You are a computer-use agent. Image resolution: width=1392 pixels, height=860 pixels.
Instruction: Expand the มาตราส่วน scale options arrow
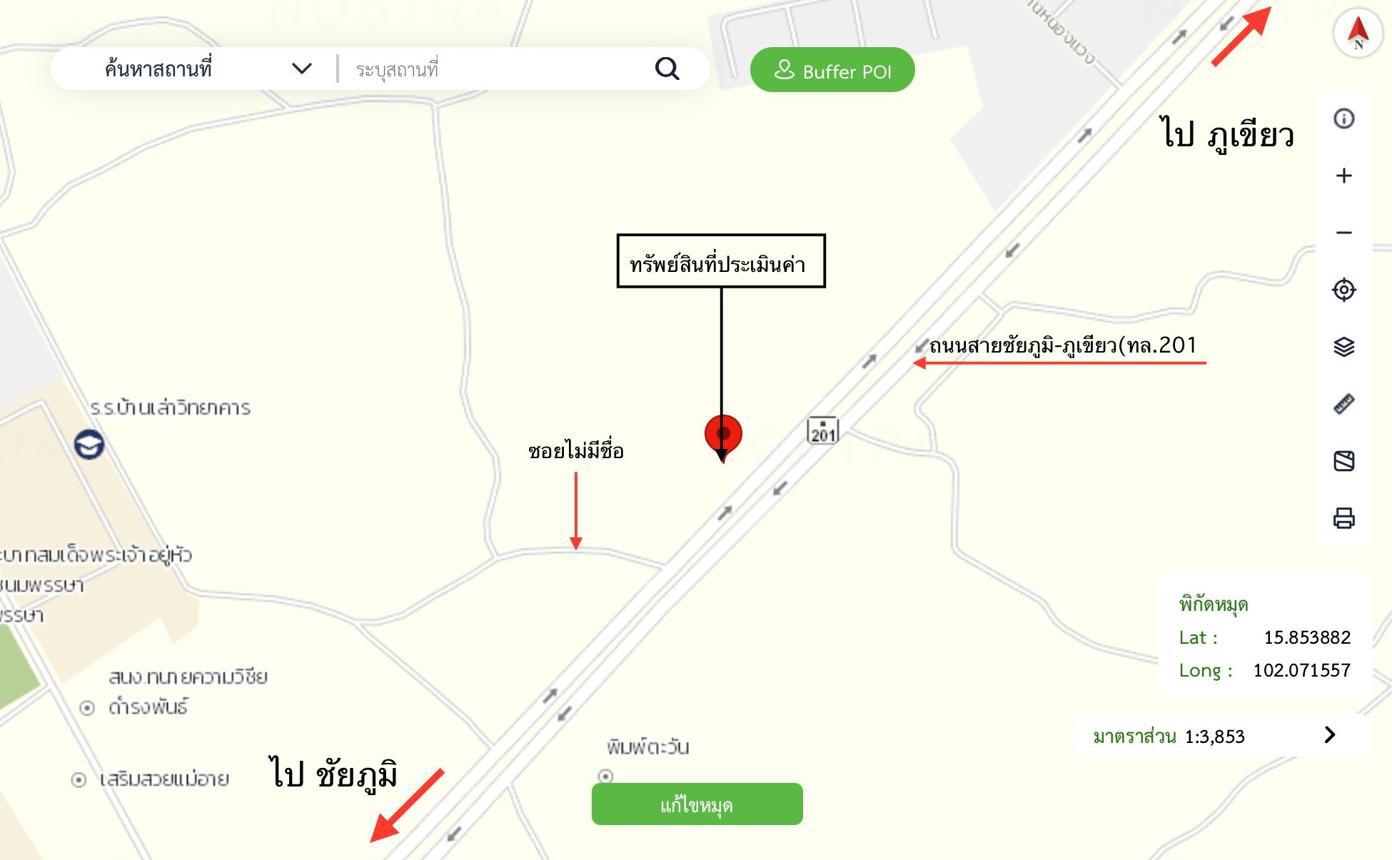1329,735
